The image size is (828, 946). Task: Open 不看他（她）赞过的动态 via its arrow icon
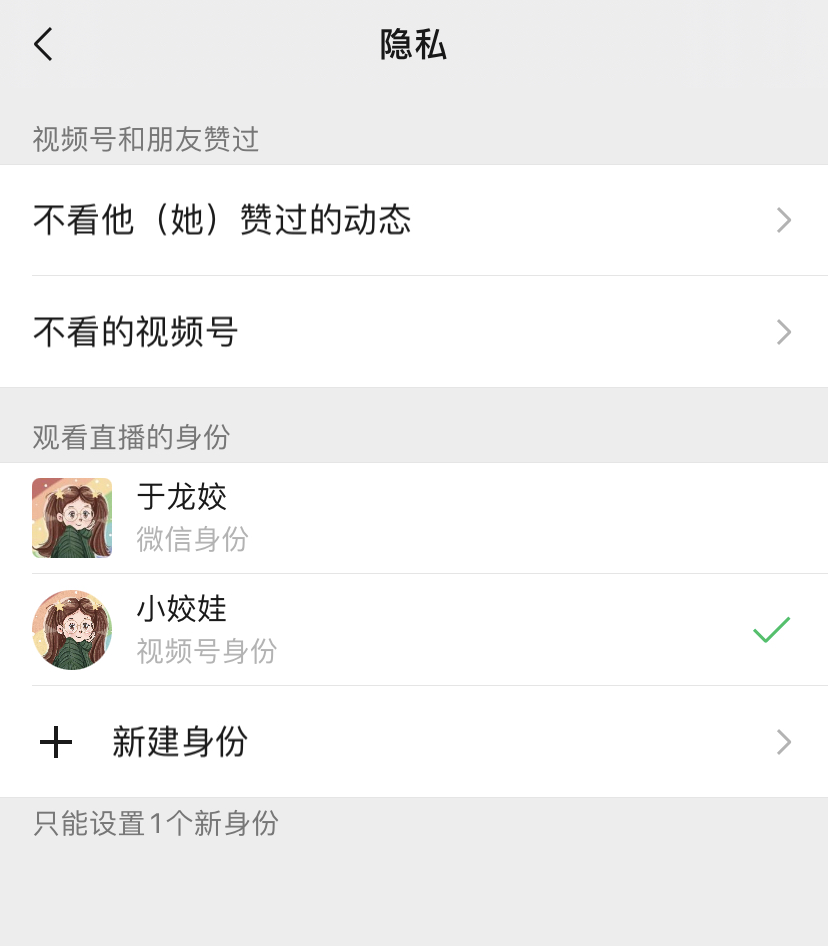(784, 221)
